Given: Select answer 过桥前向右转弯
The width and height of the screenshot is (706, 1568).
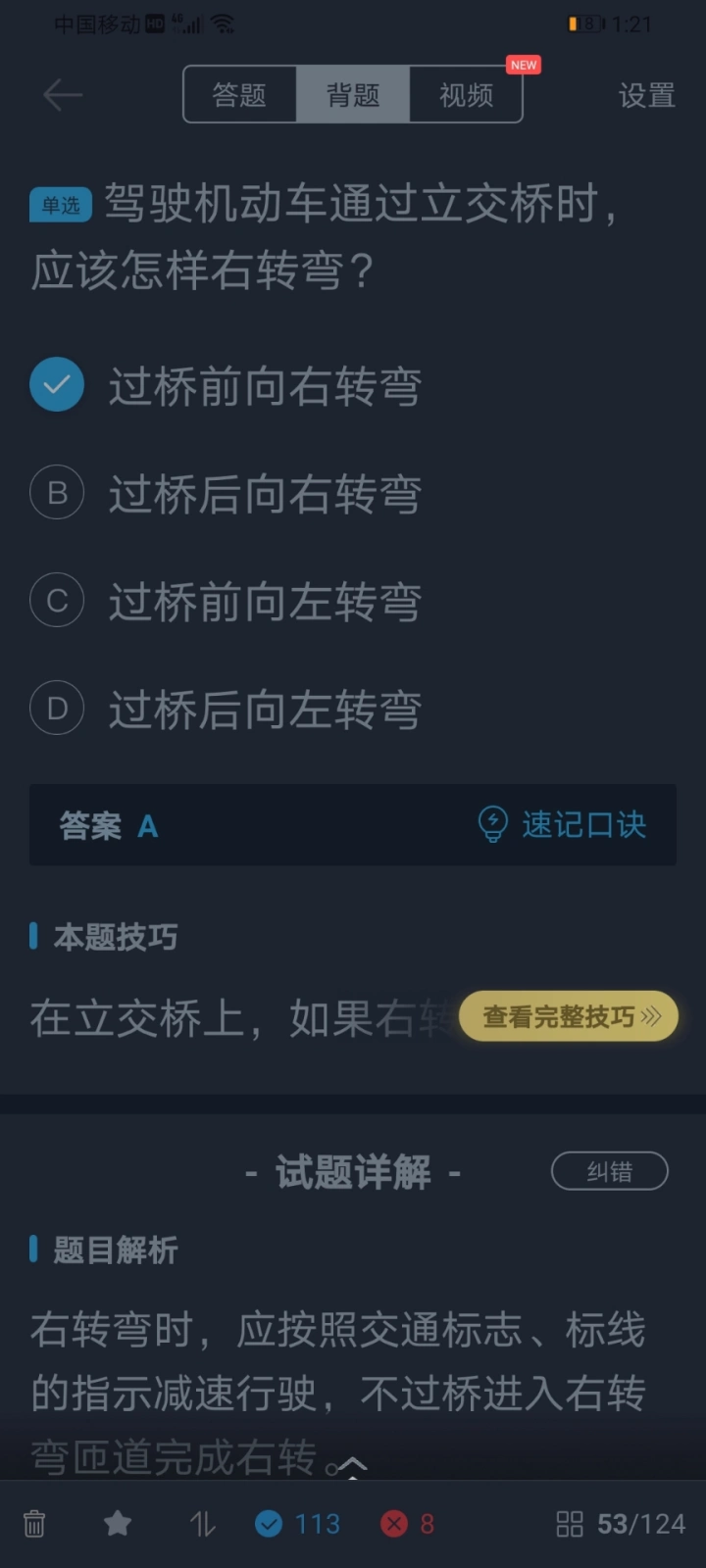Looking at the screenshot, I should point(227,385).
